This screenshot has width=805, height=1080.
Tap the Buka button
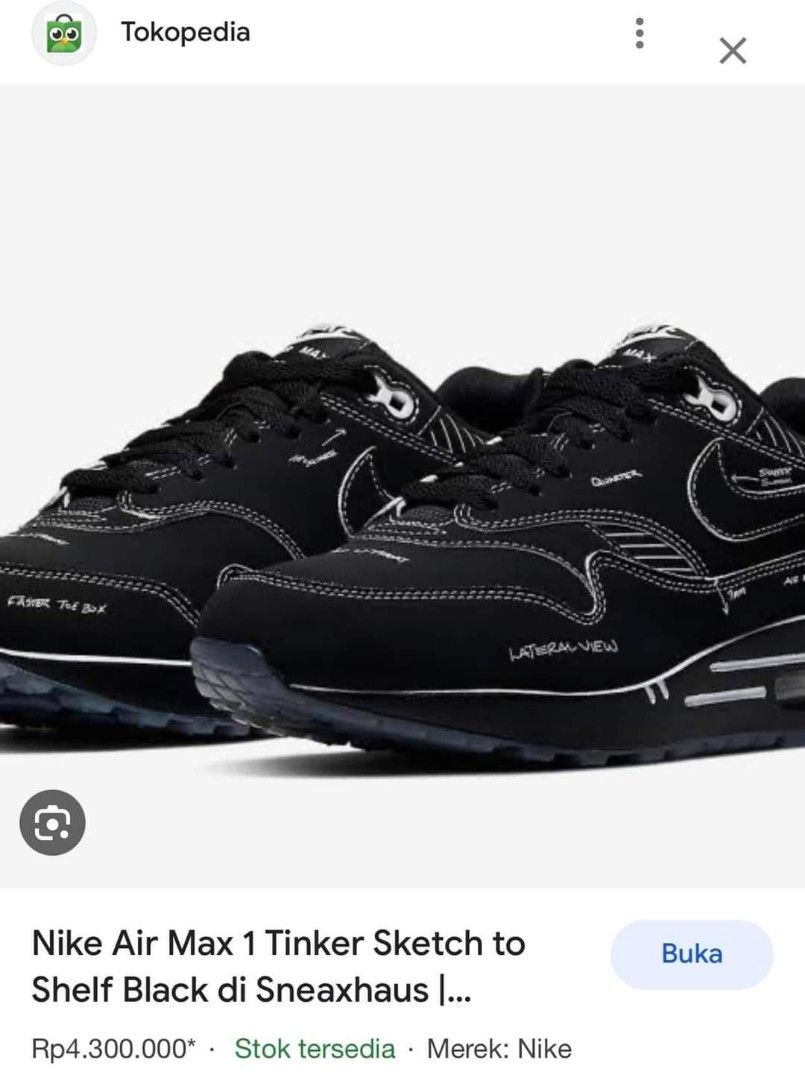[691, 954]
